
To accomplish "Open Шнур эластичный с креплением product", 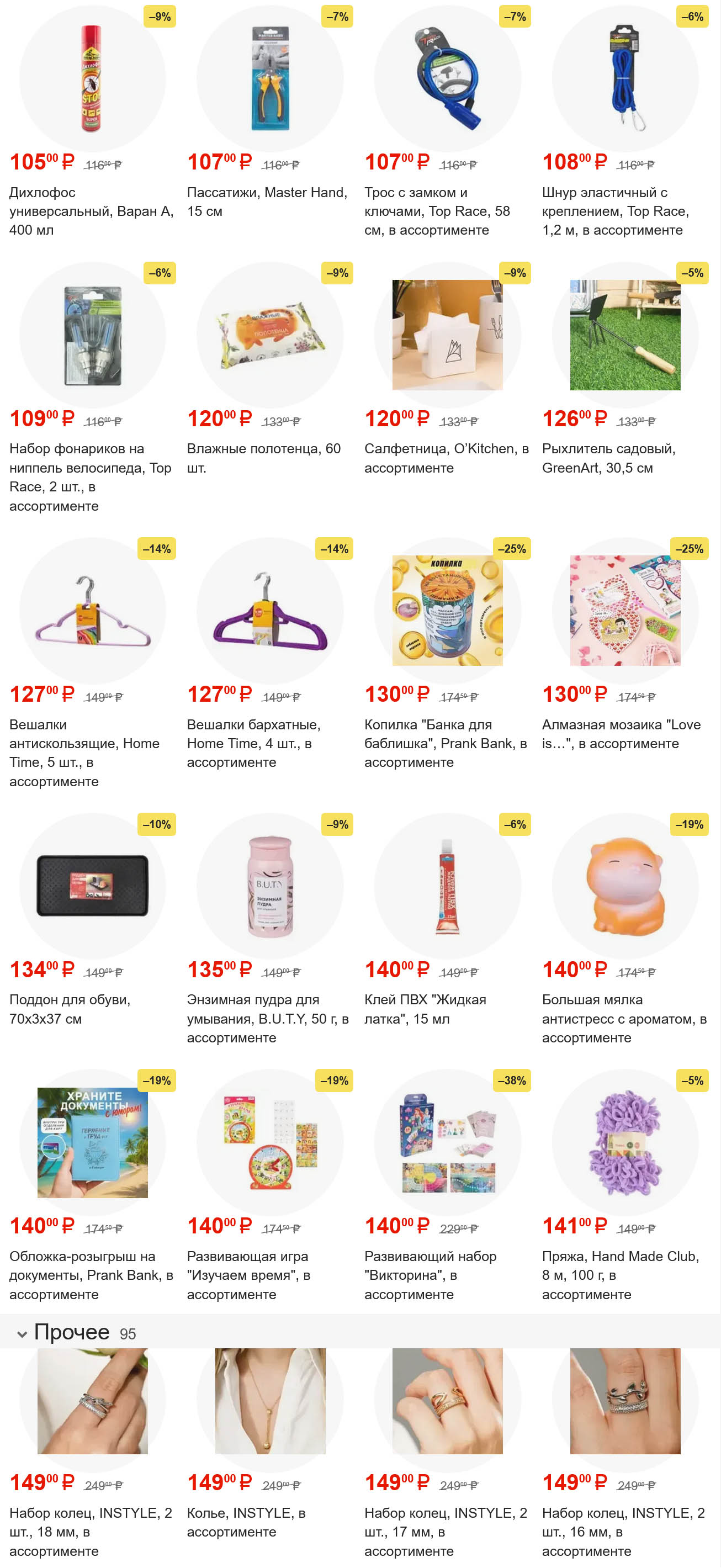I will pyautogui.click(x=625, y=79).
